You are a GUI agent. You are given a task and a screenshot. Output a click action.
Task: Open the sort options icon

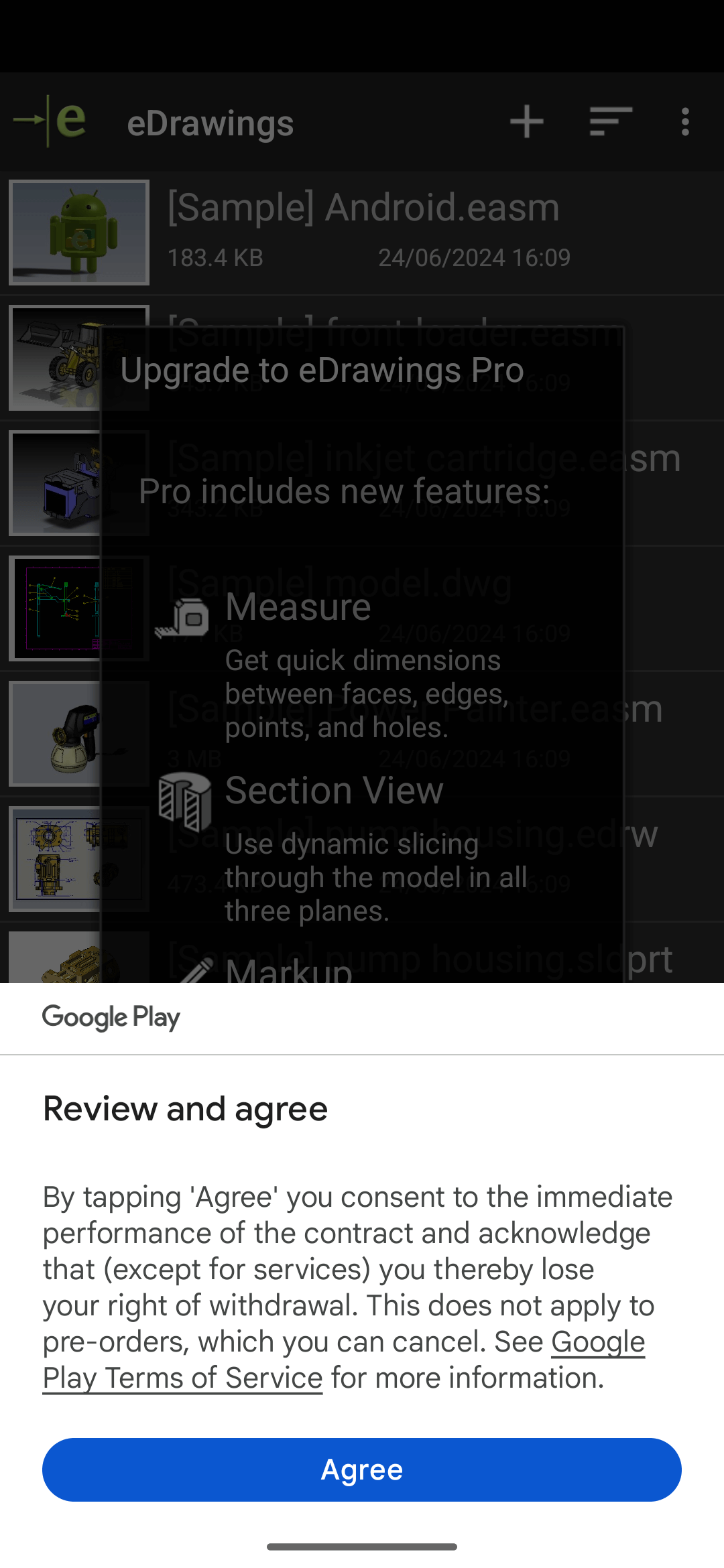click(610, 121)
